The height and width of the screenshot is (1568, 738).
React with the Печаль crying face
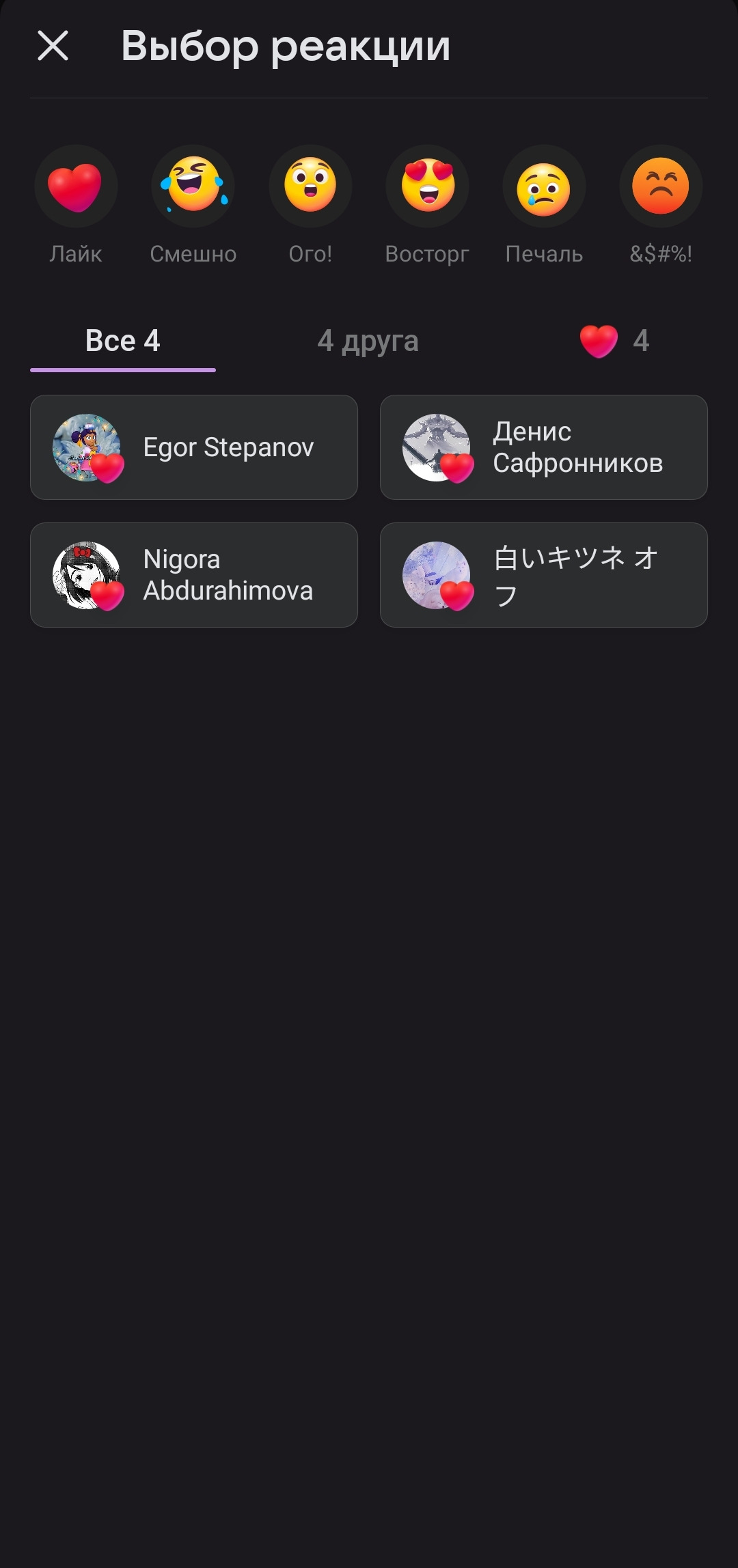coord(544,186)
